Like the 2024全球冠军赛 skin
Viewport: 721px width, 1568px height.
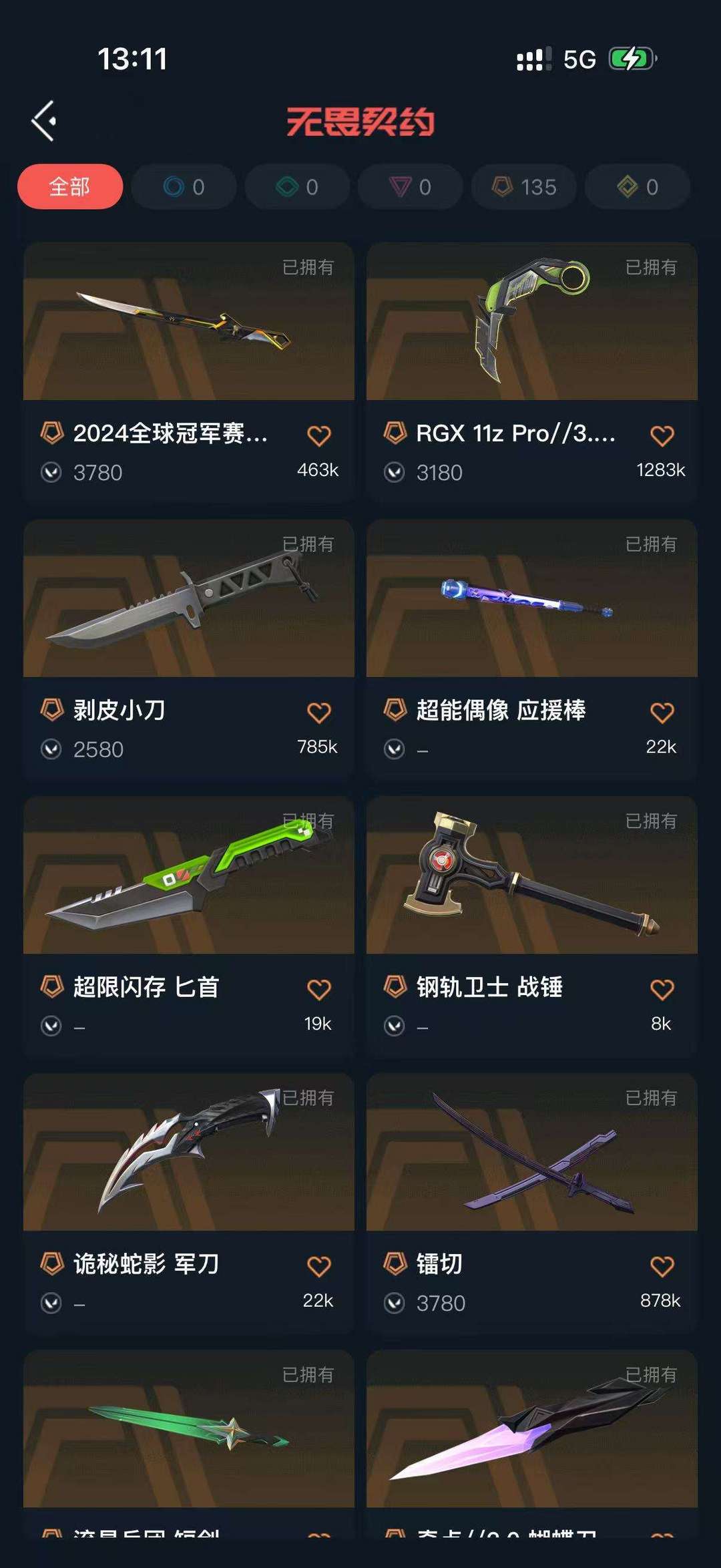[318, 435]
